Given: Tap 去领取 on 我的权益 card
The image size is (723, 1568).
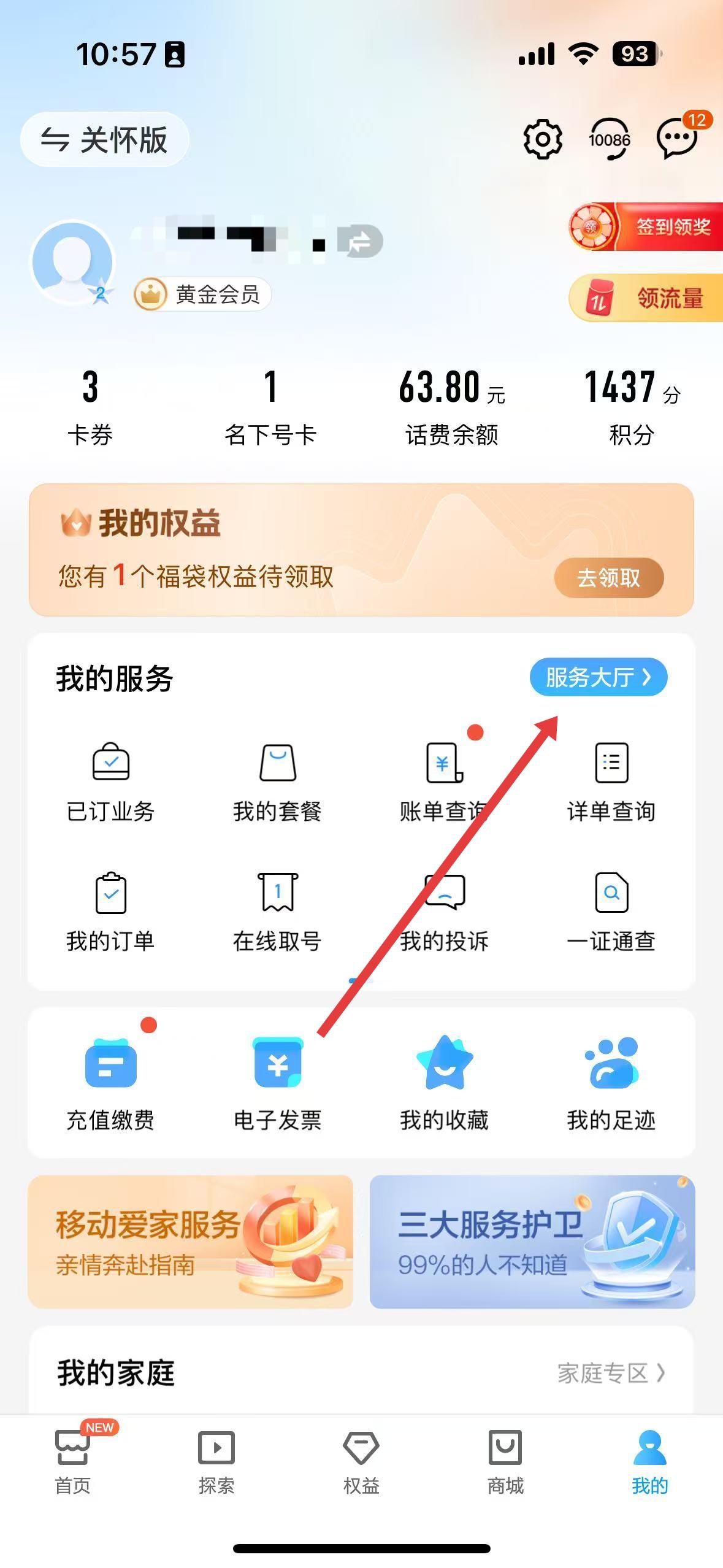Looking at the screenshot, I should click(608, 577).
